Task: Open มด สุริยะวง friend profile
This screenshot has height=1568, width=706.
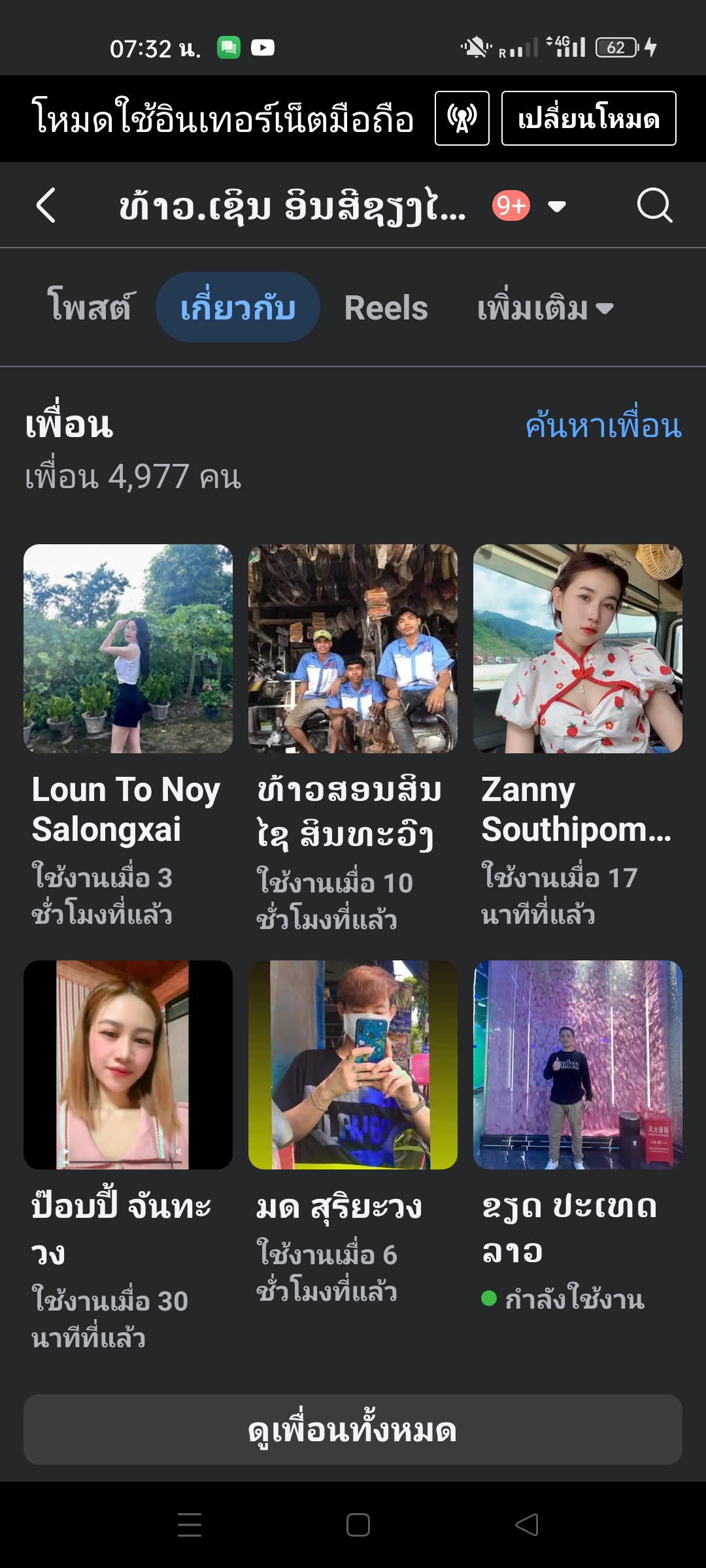Action: coord(353,1065)
